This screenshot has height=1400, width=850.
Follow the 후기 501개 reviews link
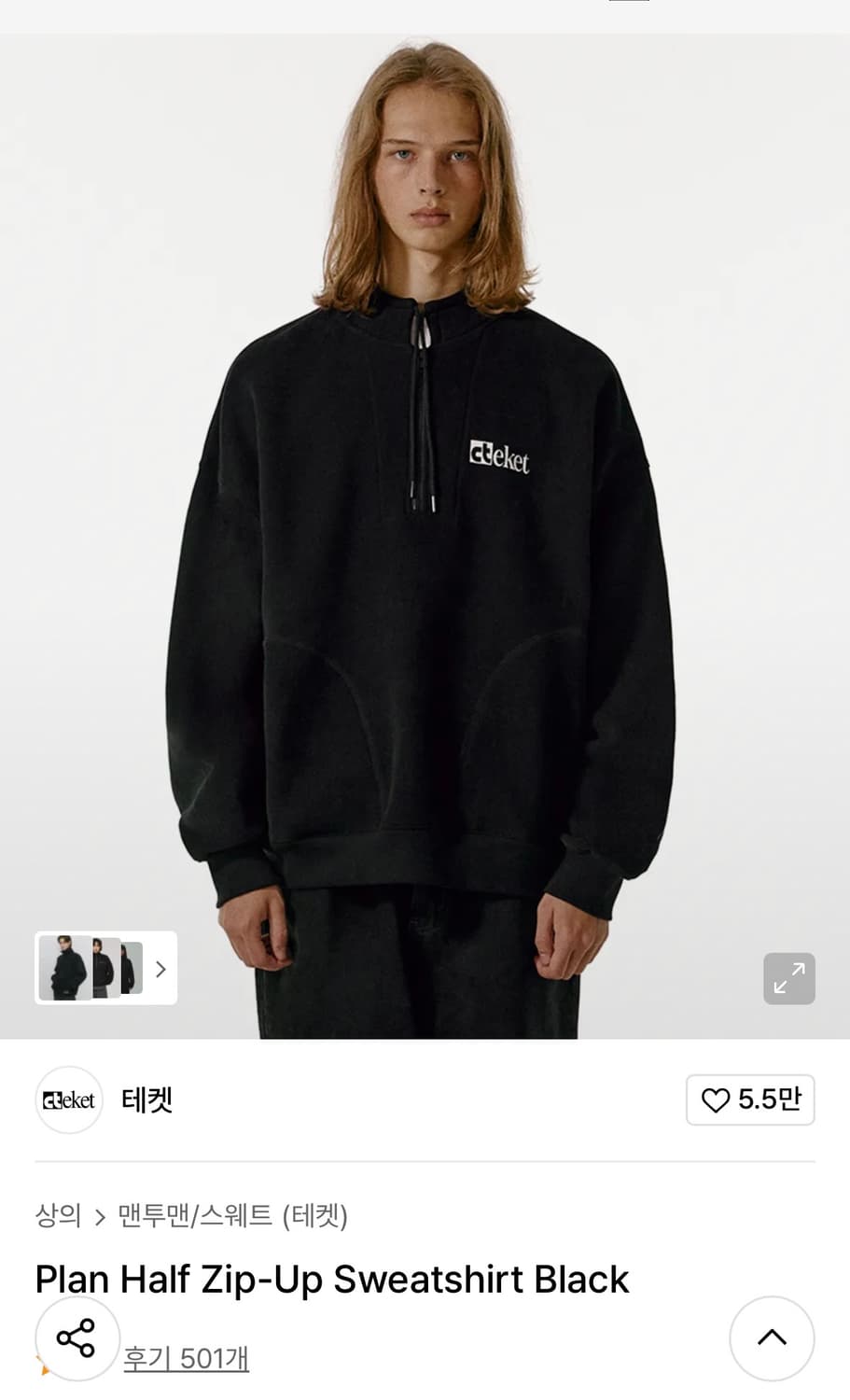click(x=186, y=1359)
